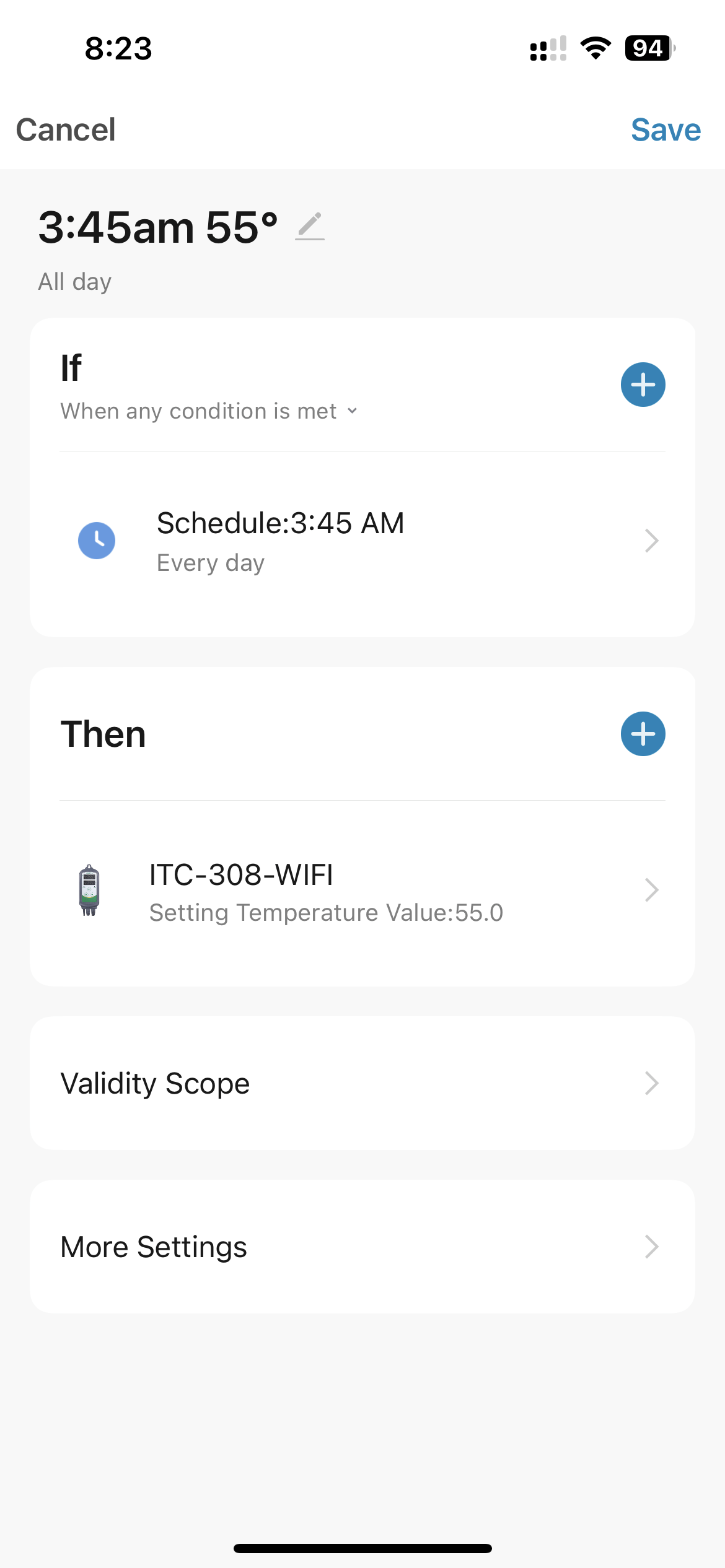Open More Settings
Image resolution: width=725 pixels, height=1568 pixels.
[x=362, y=1247]
